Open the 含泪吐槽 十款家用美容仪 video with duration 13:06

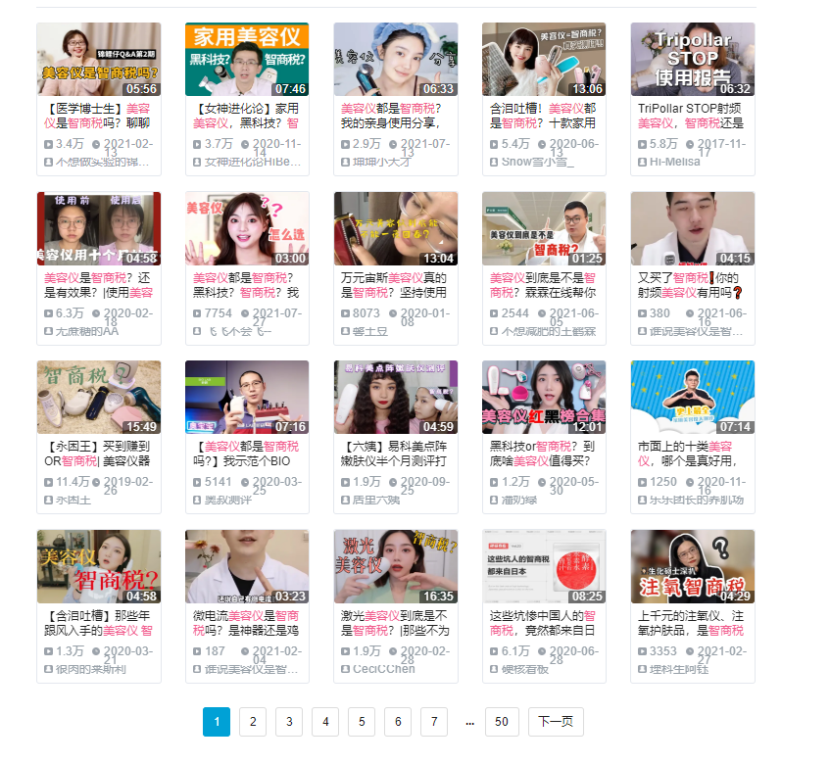[x=544, y=60]
